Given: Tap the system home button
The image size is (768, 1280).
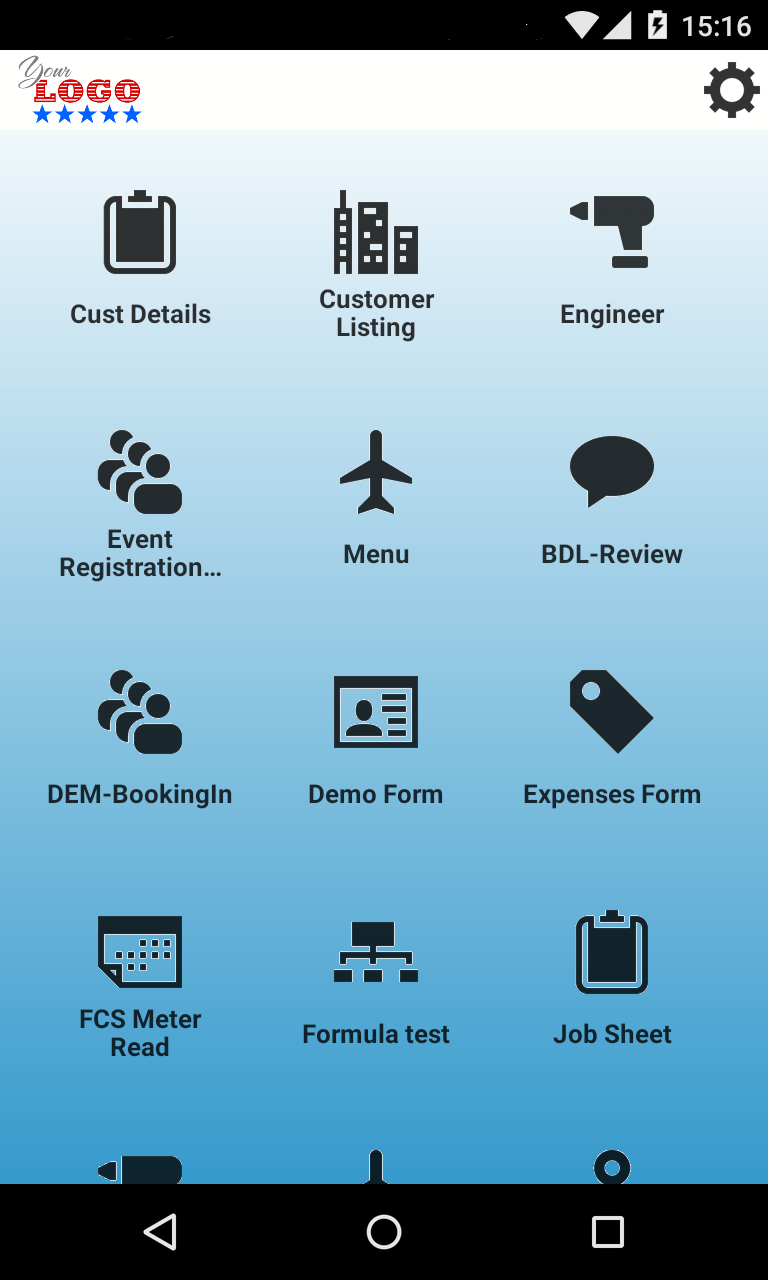Looking at the screenshot, I should click(384, 1232).
